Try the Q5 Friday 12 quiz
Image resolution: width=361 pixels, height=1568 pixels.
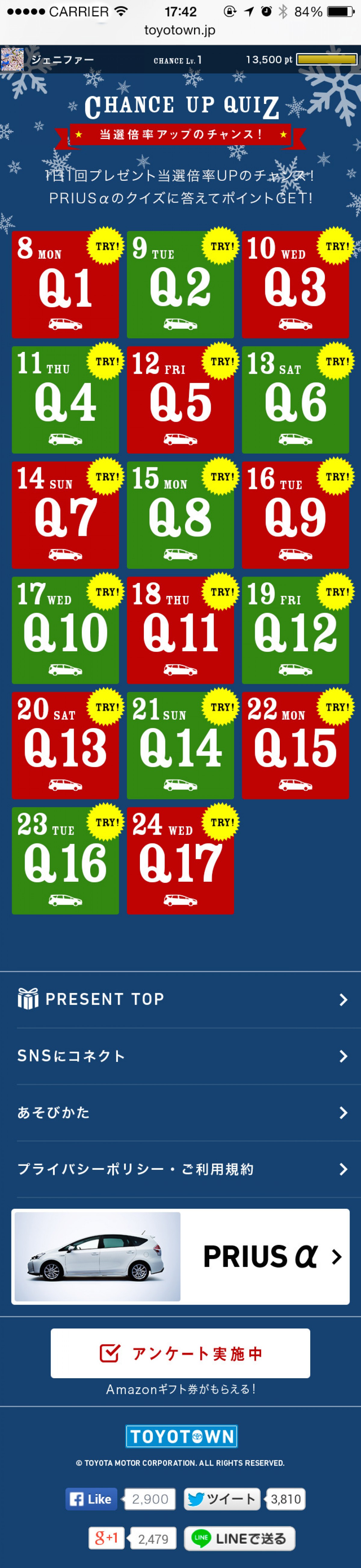[x=180, y=400]
